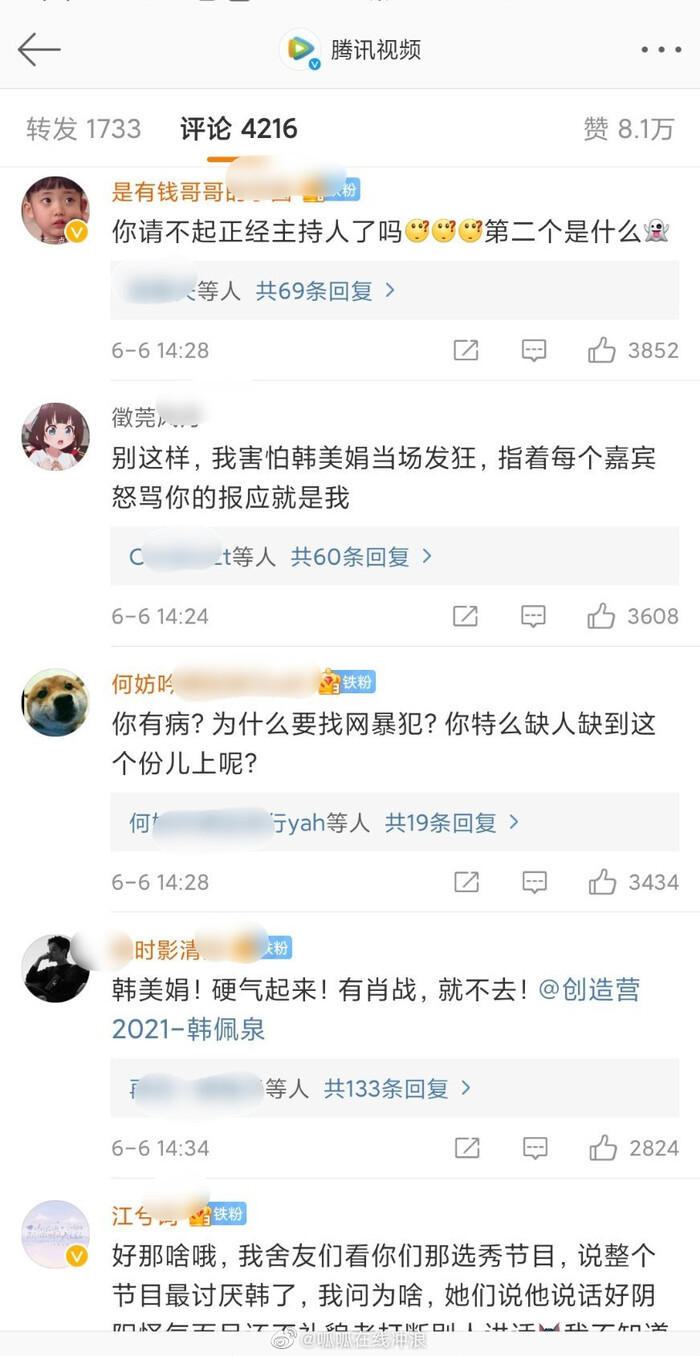Switch to the 转发 1733 tab

point(83,129)
